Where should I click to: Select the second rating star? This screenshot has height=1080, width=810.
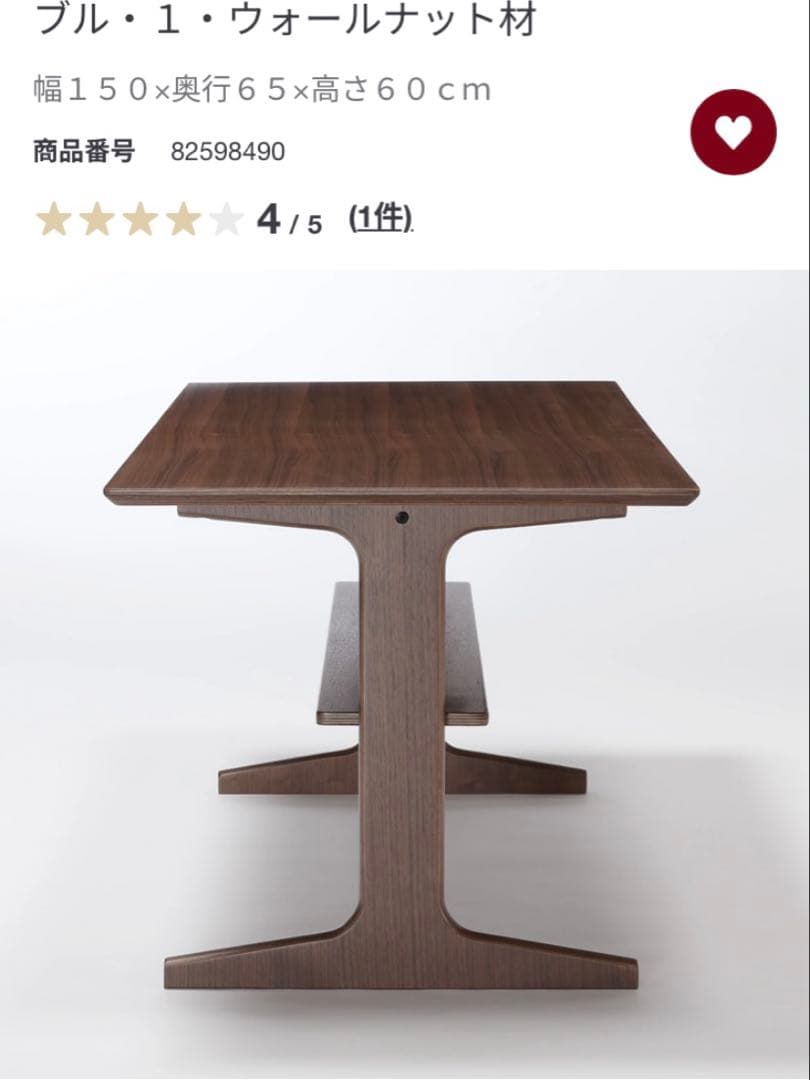(x=96, y=218)
